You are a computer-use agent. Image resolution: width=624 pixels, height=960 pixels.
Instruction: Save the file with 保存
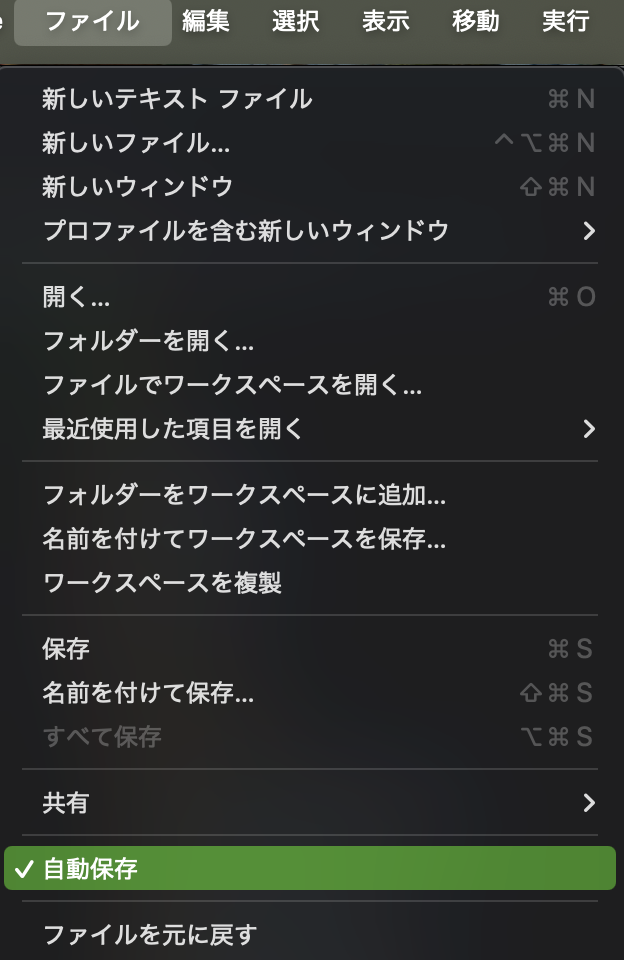click(66, 649)
